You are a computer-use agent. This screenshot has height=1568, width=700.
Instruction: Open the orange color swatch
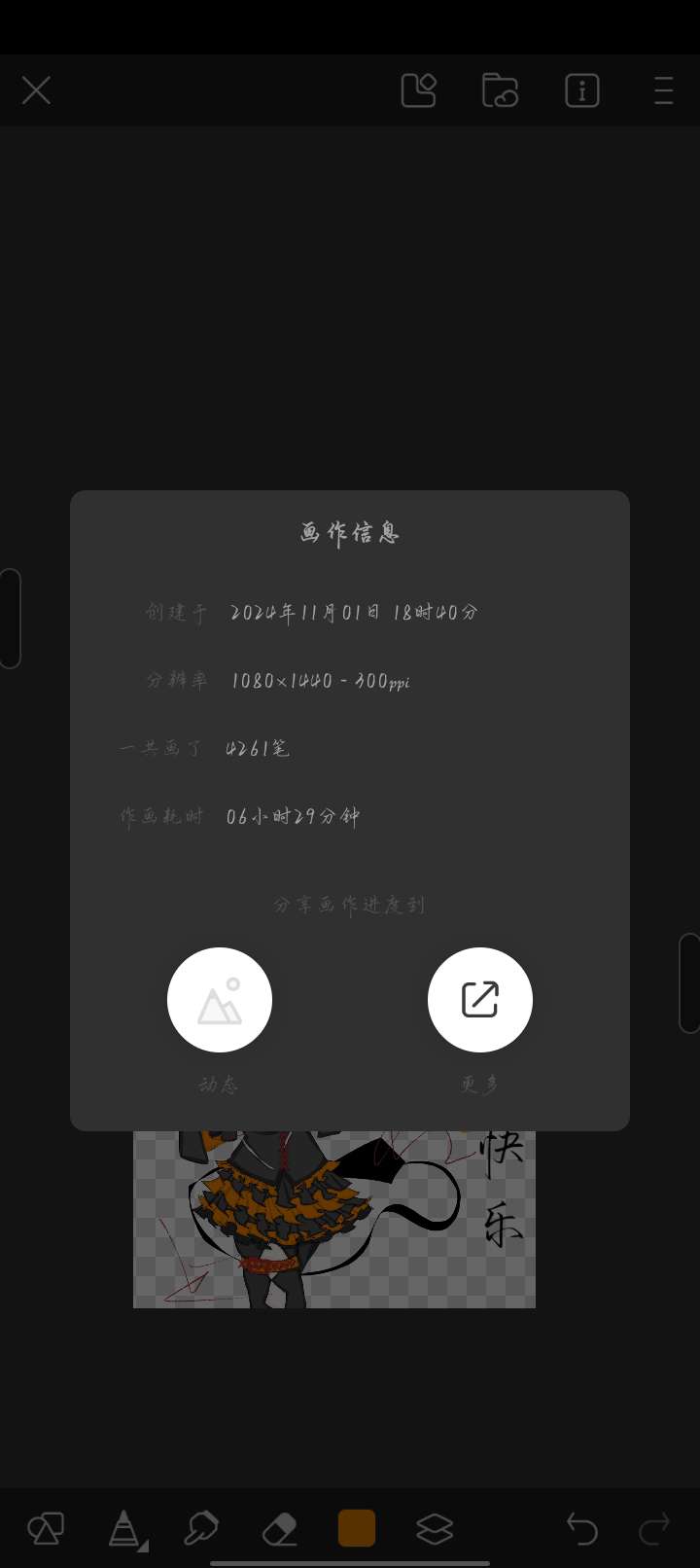click(357, 1528)
